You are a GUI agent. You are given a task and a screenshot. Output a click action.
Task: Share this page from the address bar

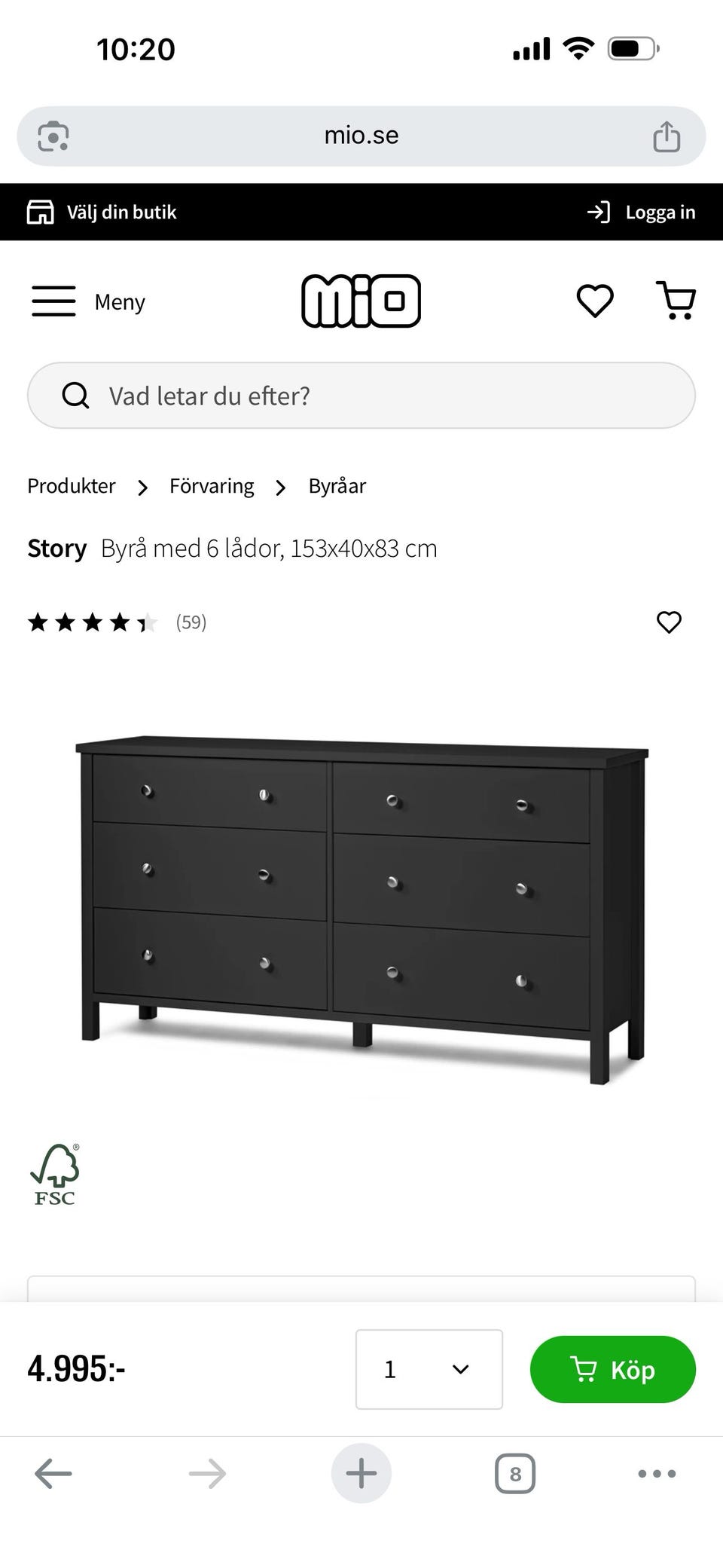point(667,136)
